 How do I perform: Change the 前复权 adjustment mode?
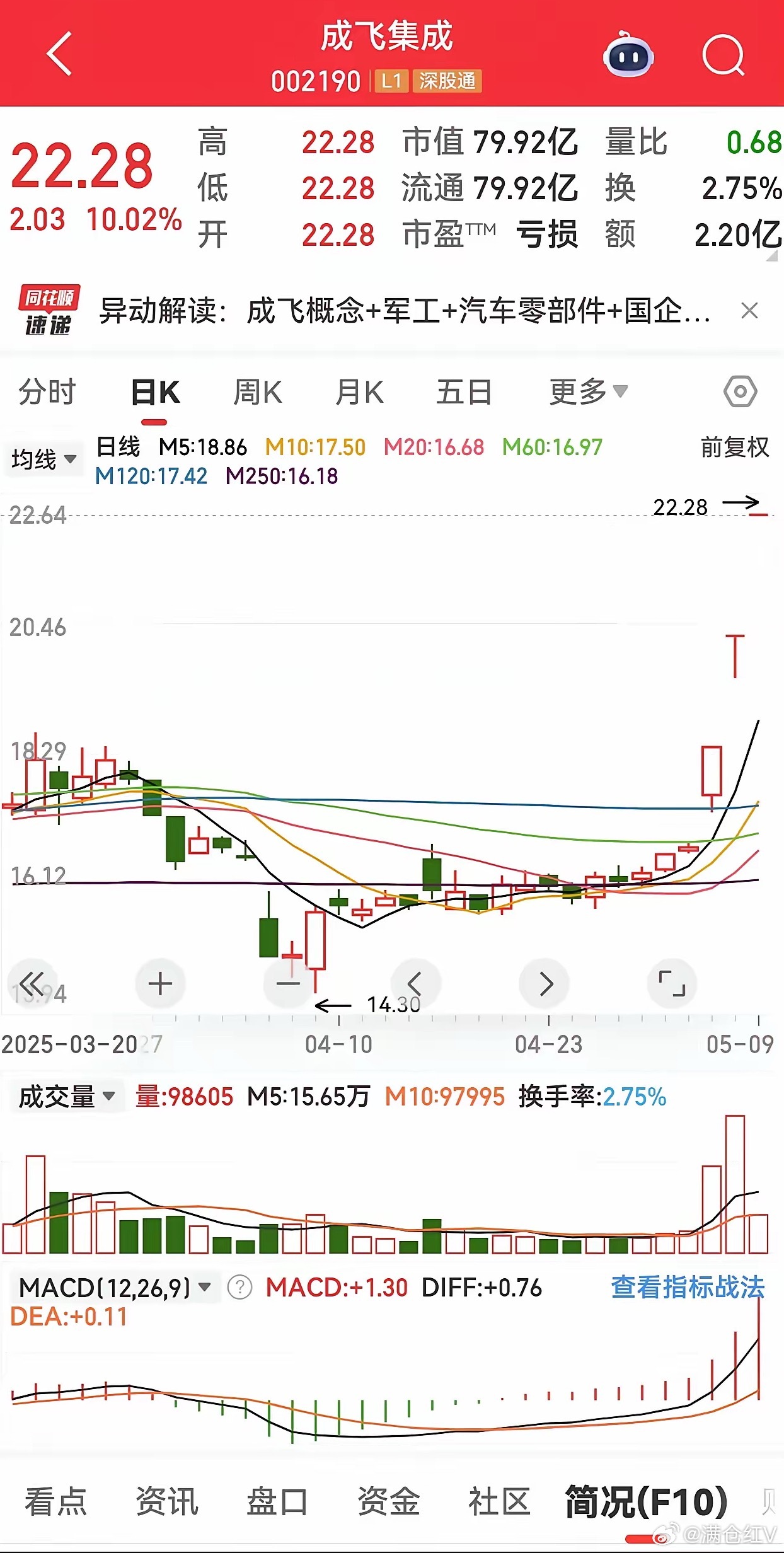tap(735, 447)
